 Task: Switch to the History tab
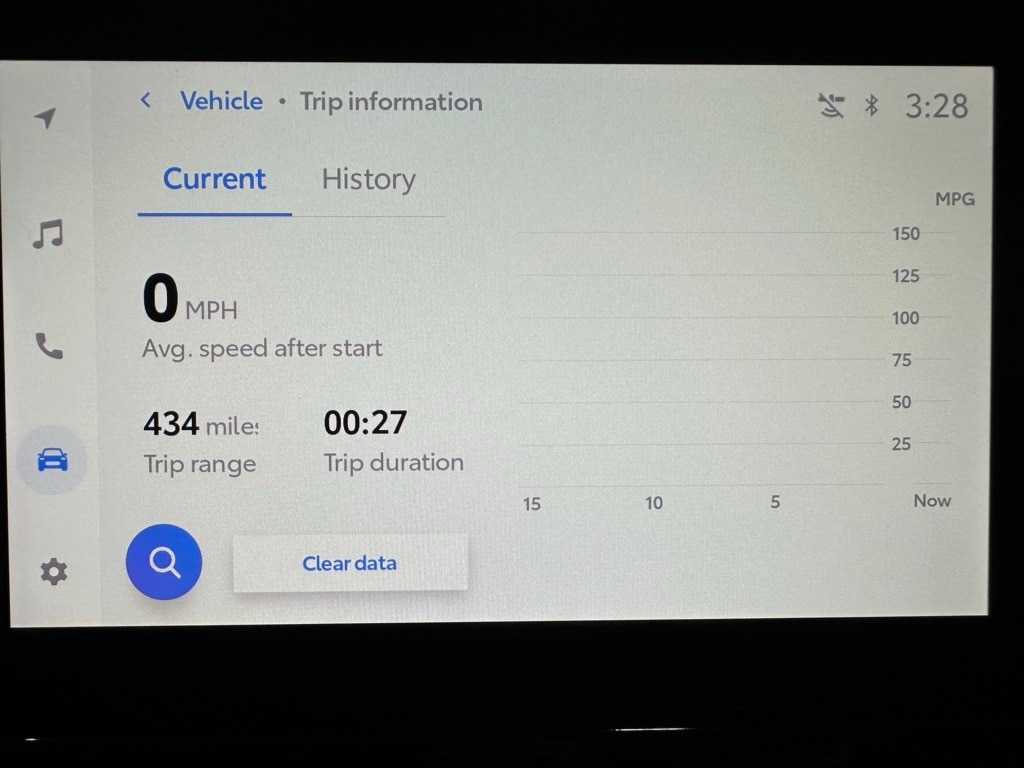pyautogui.click(x=368, y=179)
